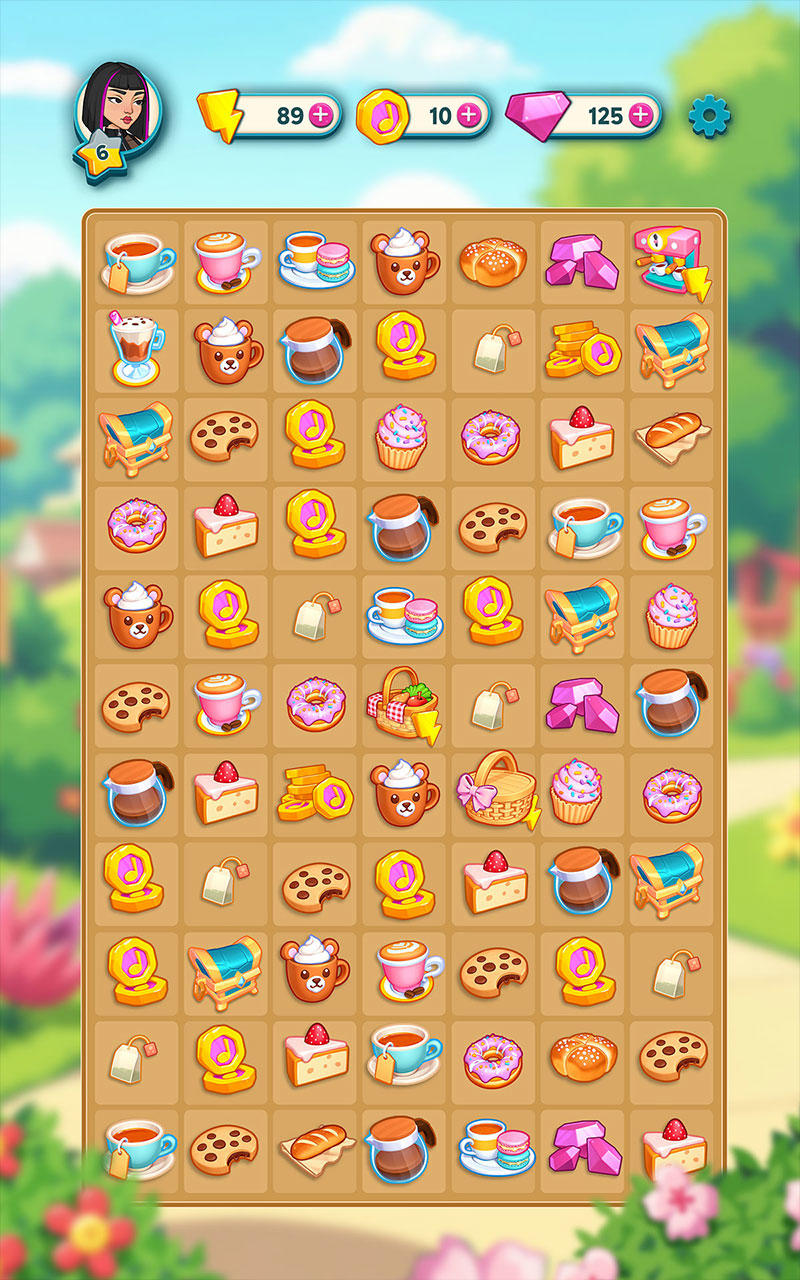Open the player profile avatar

click(x=118, y=110)
